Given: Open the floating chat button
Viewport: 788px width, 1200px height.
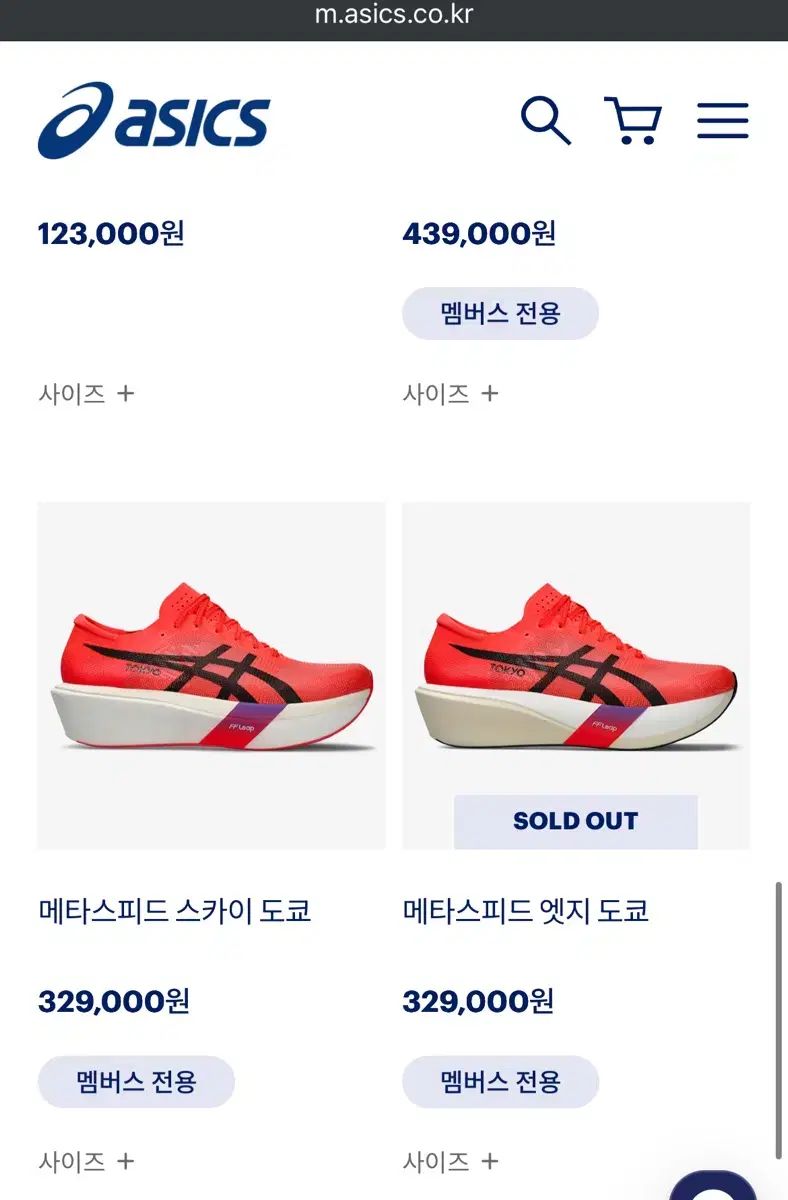Looking at the screenshot, I should tap(713, 1188).
